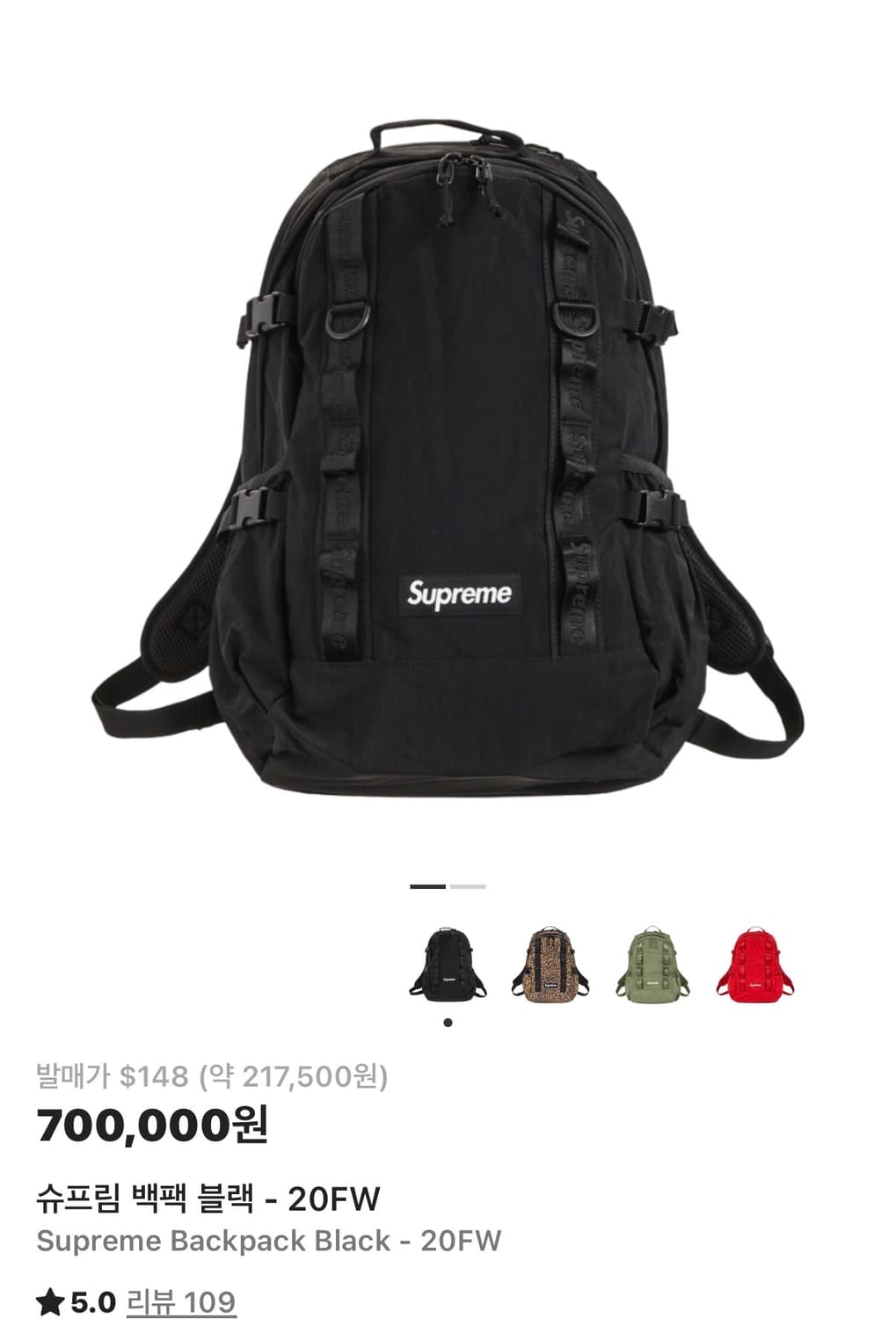The width and height of the screenshot is (896, 1319).
Task: Click the pagination dot below the black backpack
Action: (x=446, y=1023)
